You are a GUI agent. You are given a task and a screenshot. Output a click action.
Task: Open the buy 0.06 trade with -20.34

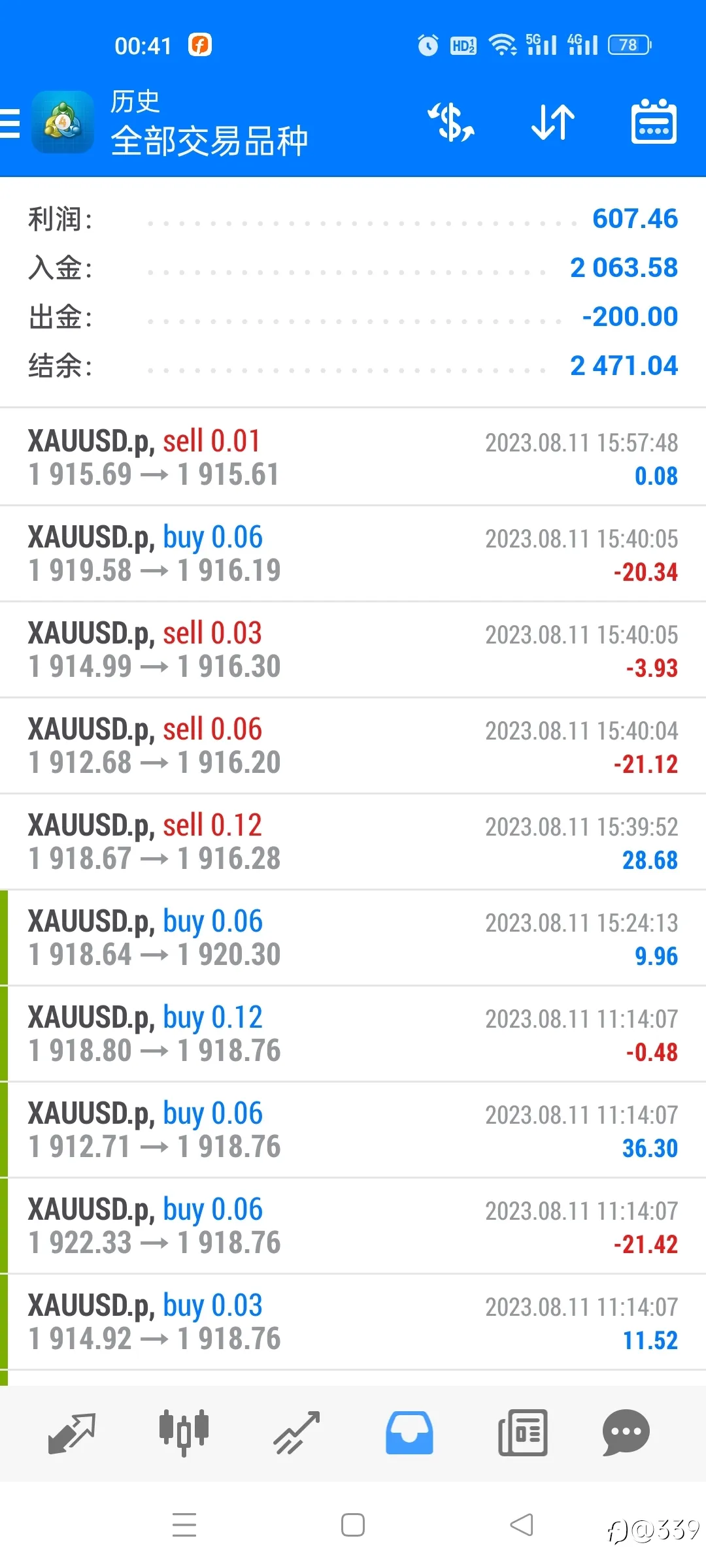coord(353,553)
